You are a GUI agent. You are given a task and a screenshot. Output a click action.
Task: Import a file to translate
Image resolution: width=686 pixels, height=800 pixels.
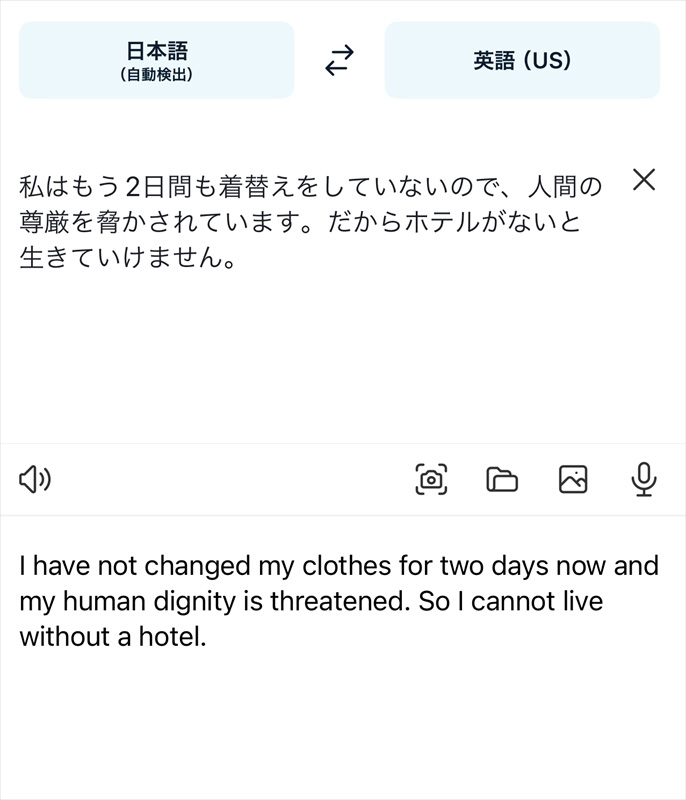(502, 480)
